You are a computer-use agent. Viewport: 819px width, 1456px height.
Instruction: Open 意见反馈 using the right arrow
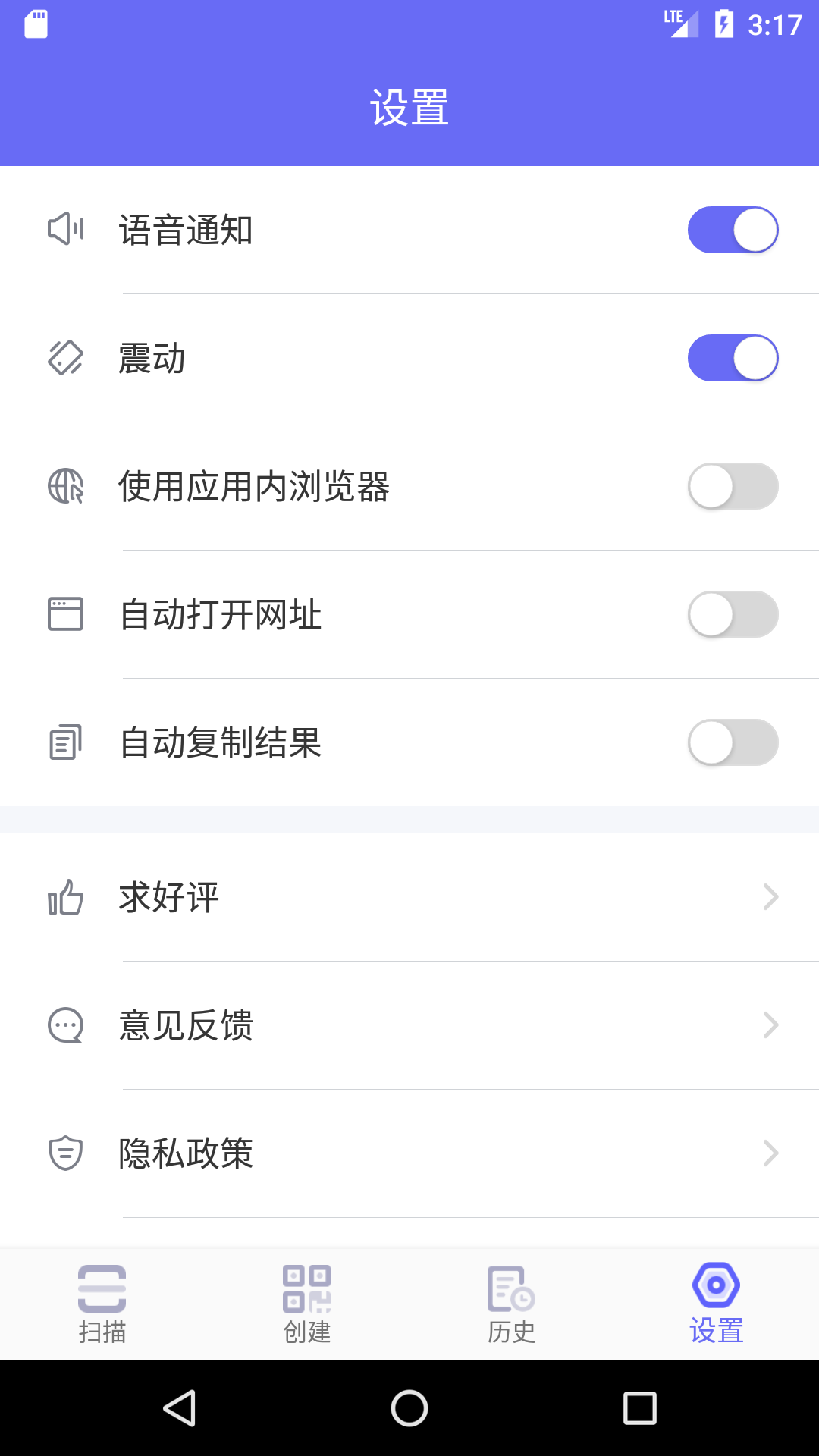click(x=770, y=1026)
